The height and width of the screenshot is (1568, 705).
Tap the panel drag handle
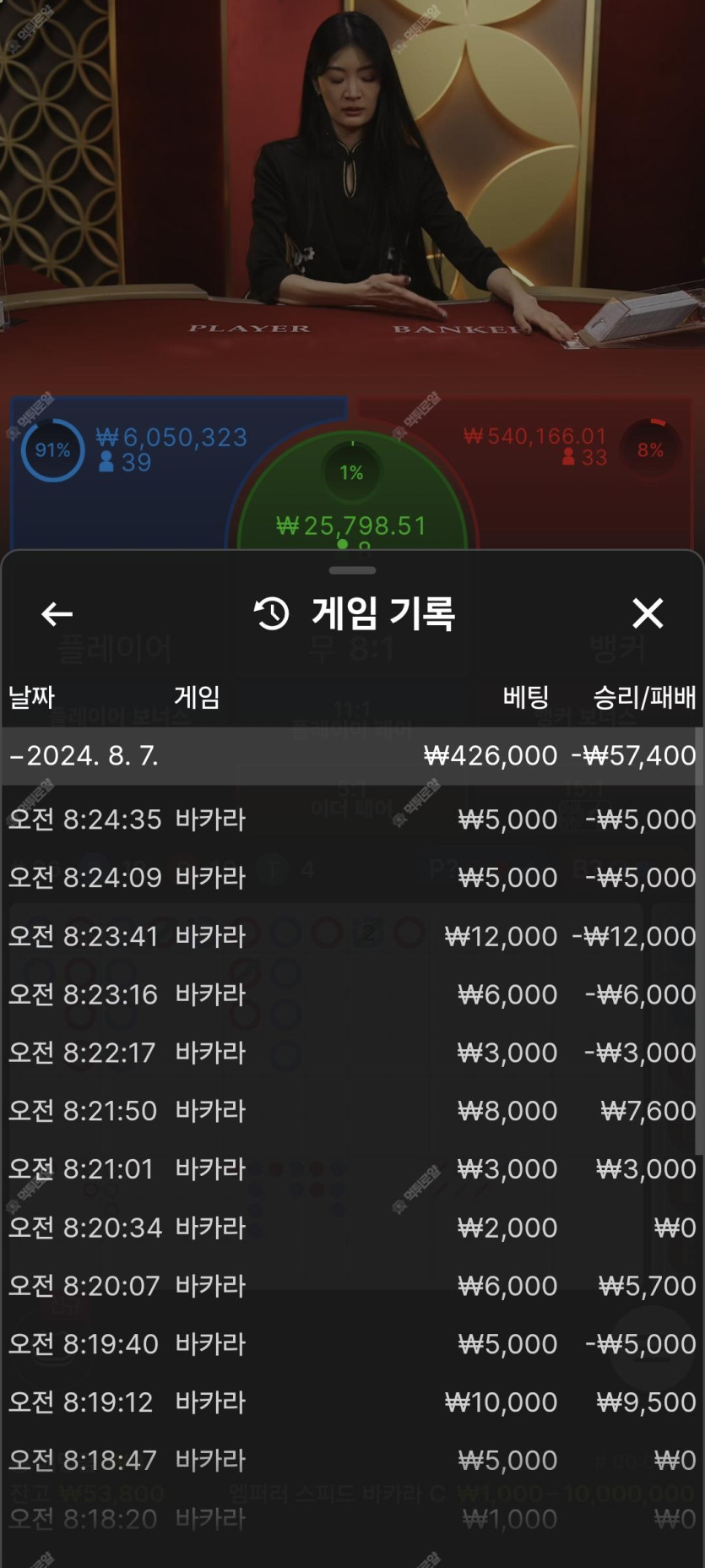(x=352, y=570)
